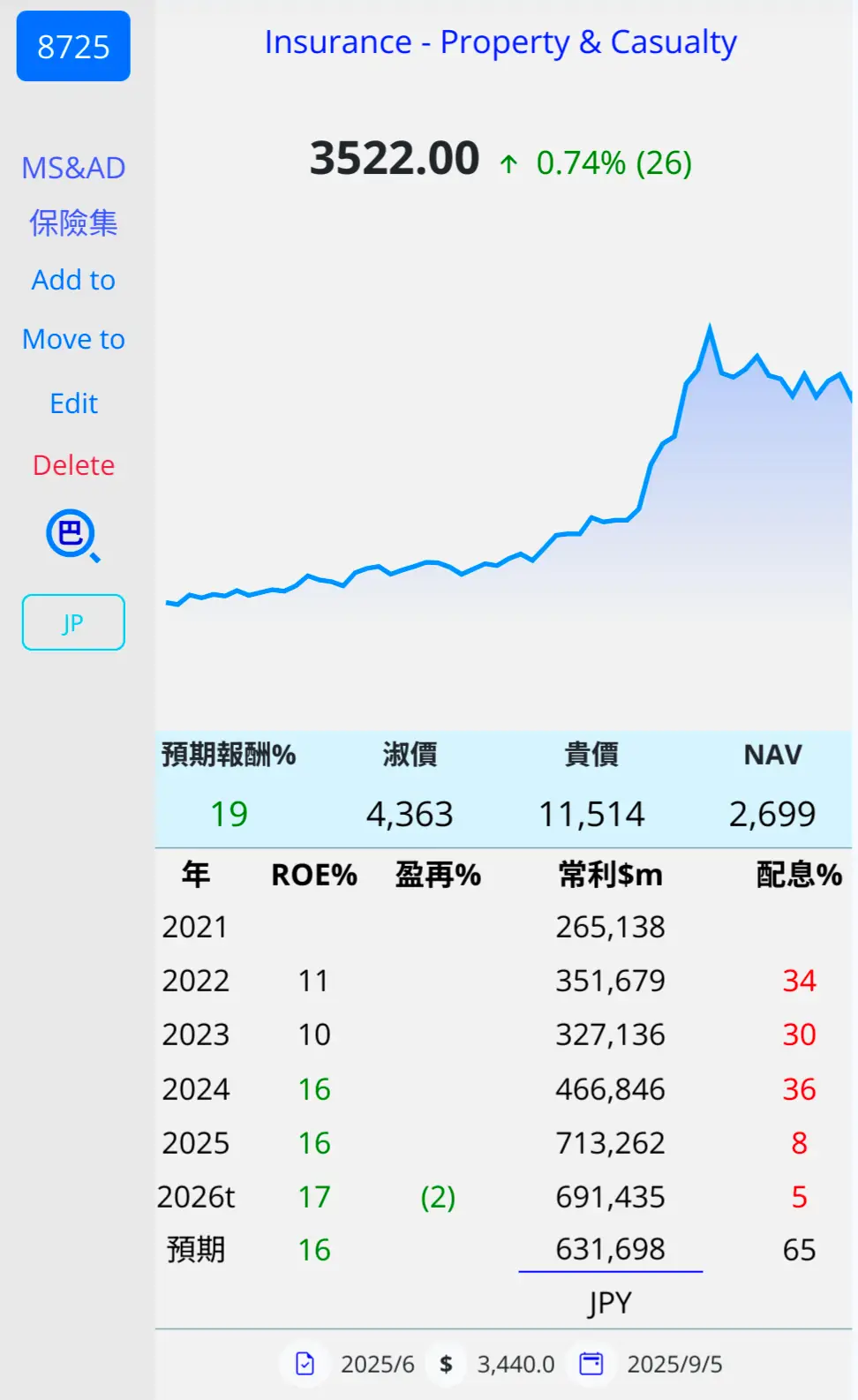858x1400 pixels.
Task: Tap the 2025/6 report document icon
Action: (305, 1364)
